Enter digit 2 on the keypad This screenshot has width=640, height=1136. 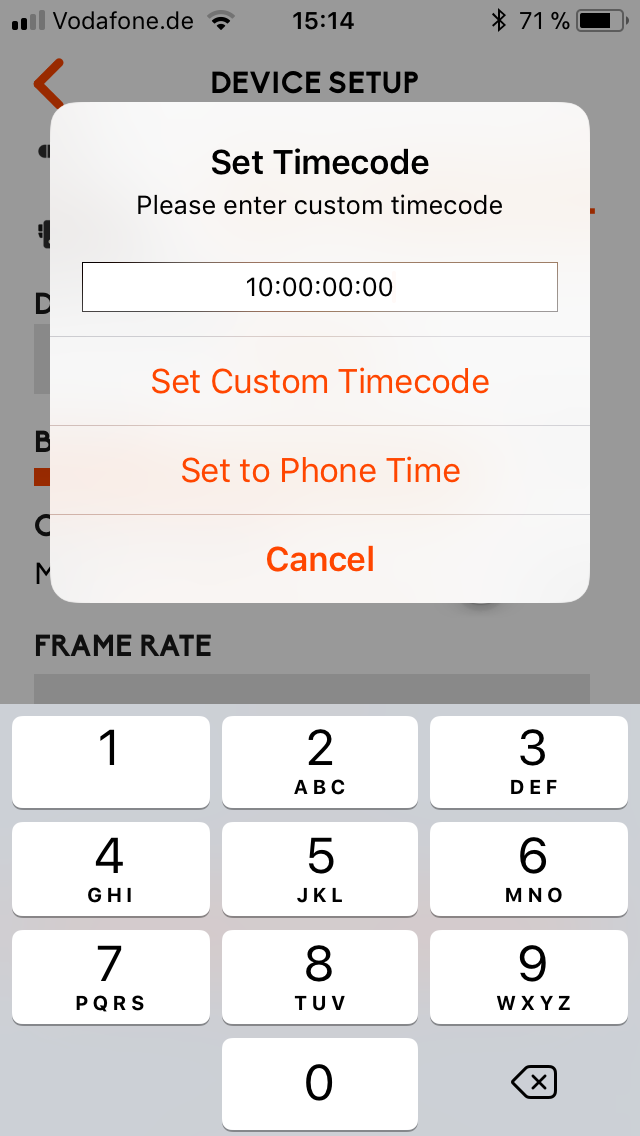pyautogui.click(x=320, y=761)
